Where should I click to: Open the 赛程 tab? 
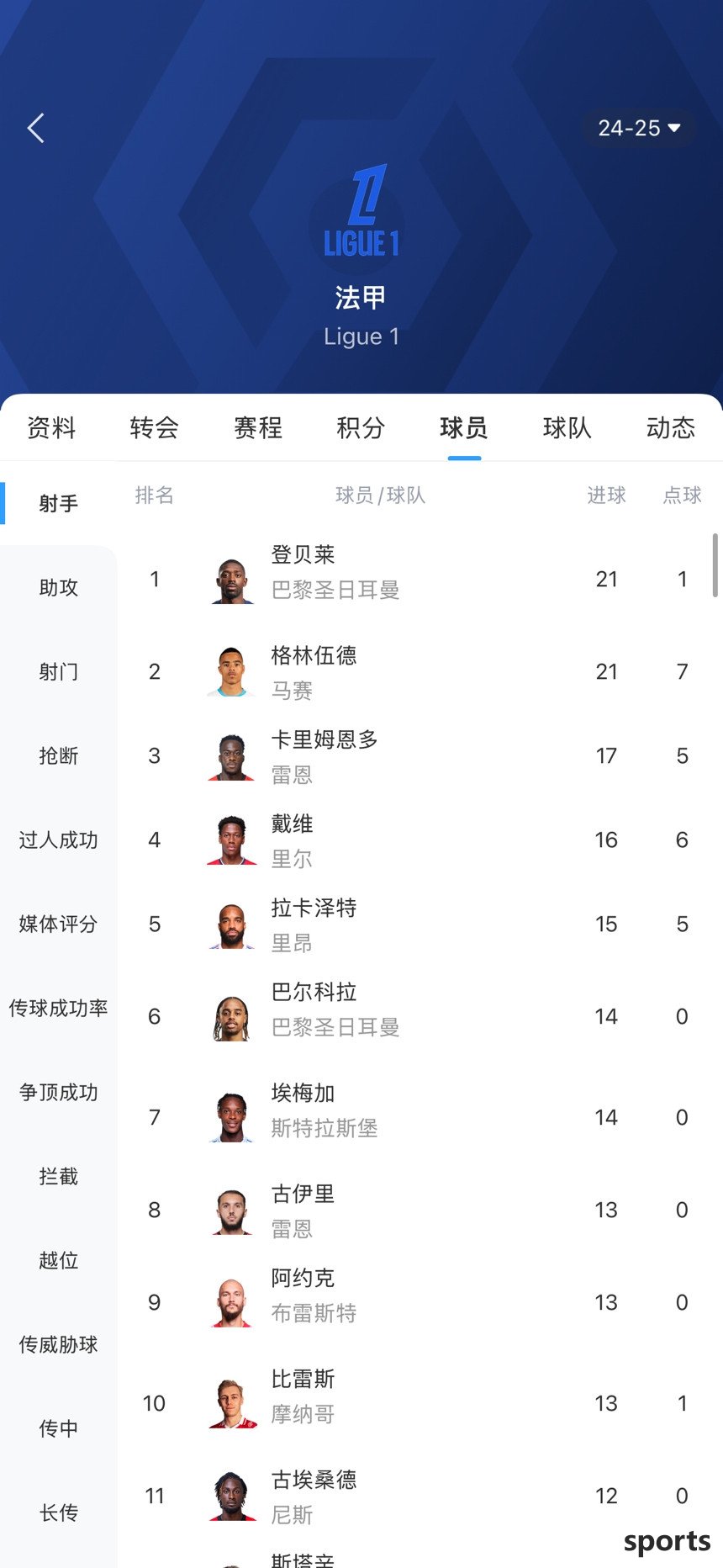(x=258, y=427)
